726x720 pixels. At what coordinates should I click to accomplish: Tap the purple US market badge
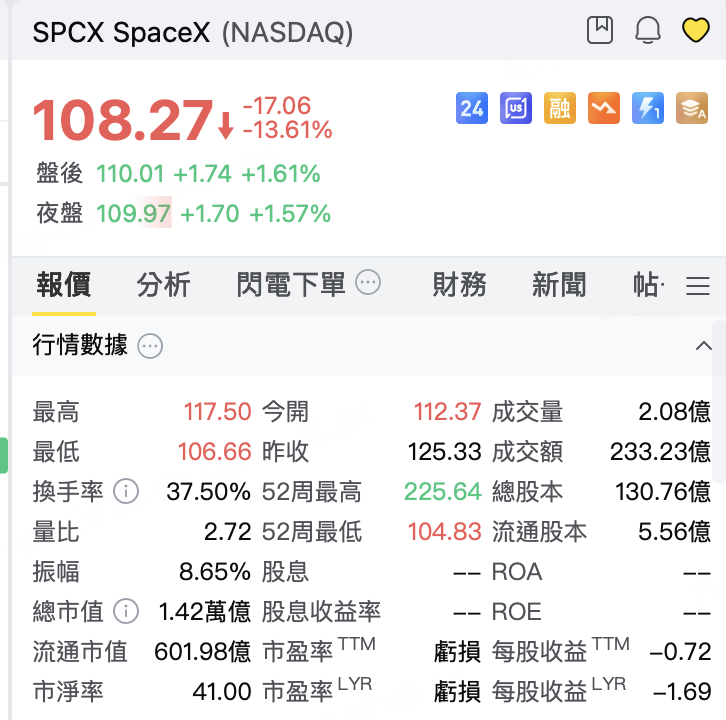pyautogui.click(x=516, y=108)
